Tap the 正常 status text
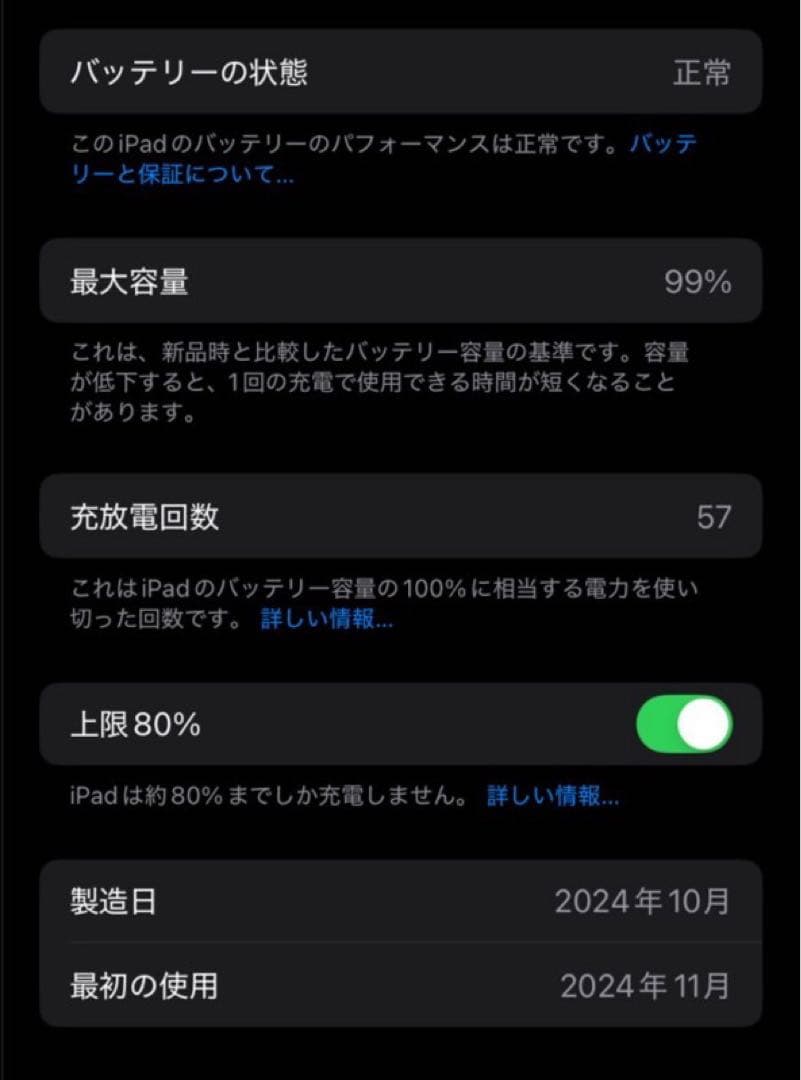 pos(711,72)
